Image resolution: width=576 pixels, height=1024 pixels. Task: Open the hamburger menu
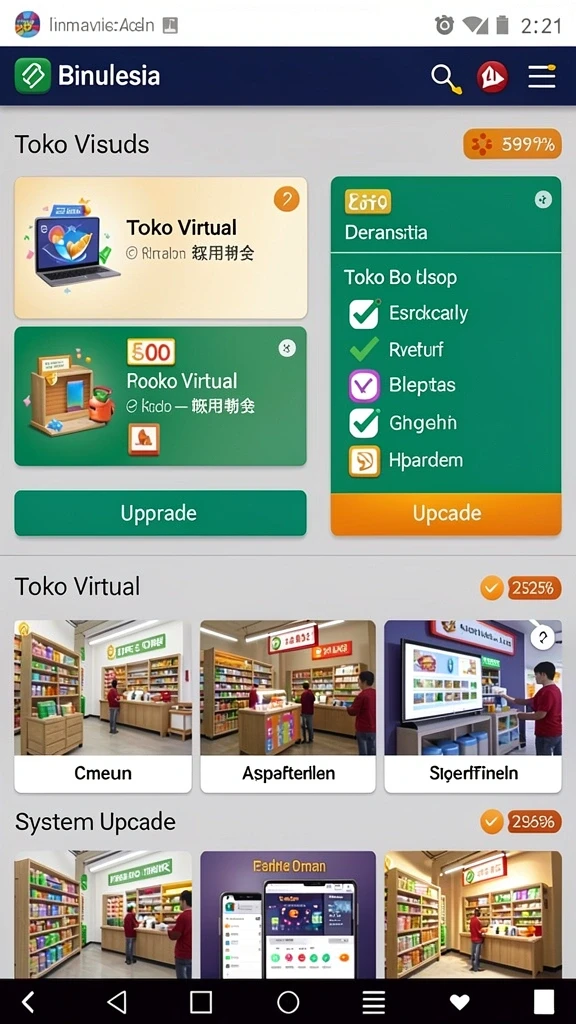click(542, 76)
